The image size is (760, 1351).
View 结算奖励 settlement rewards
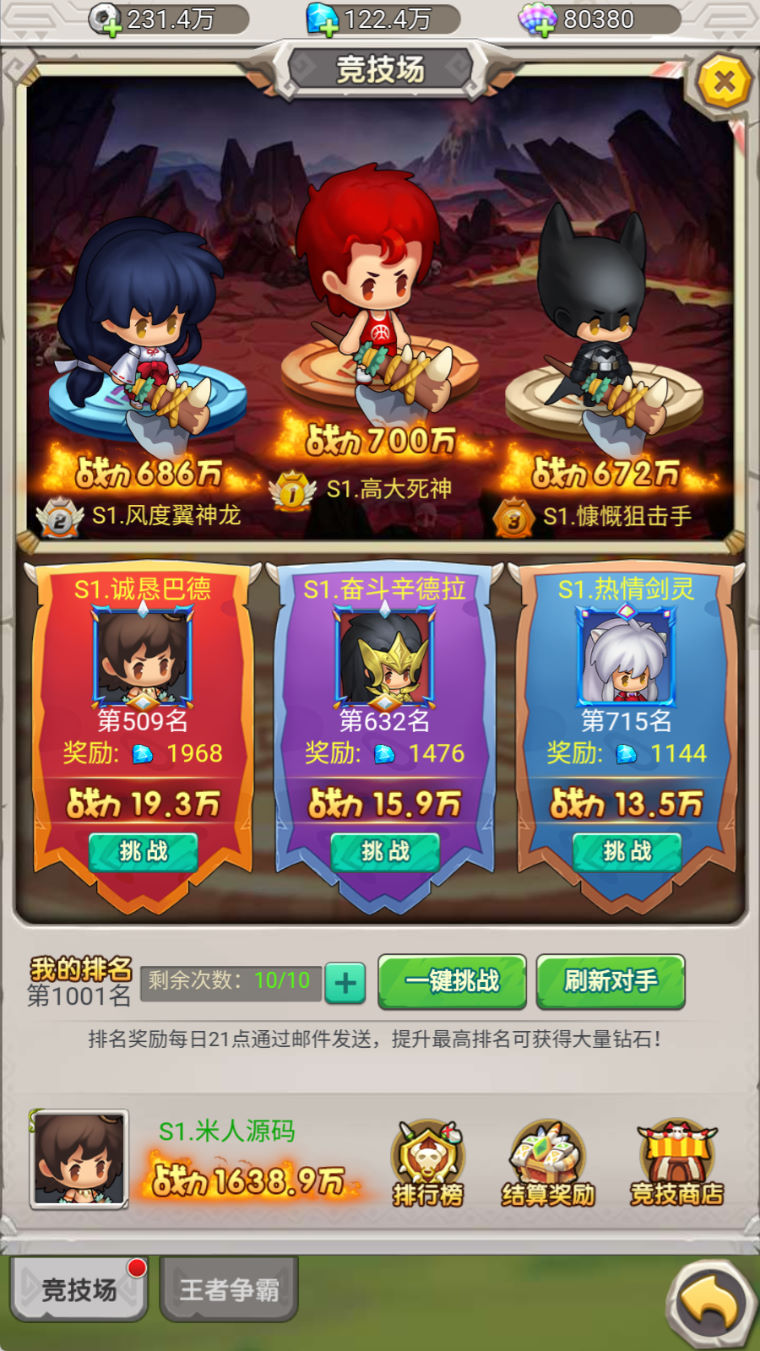pyautogui.click(x=547, y=1163)
